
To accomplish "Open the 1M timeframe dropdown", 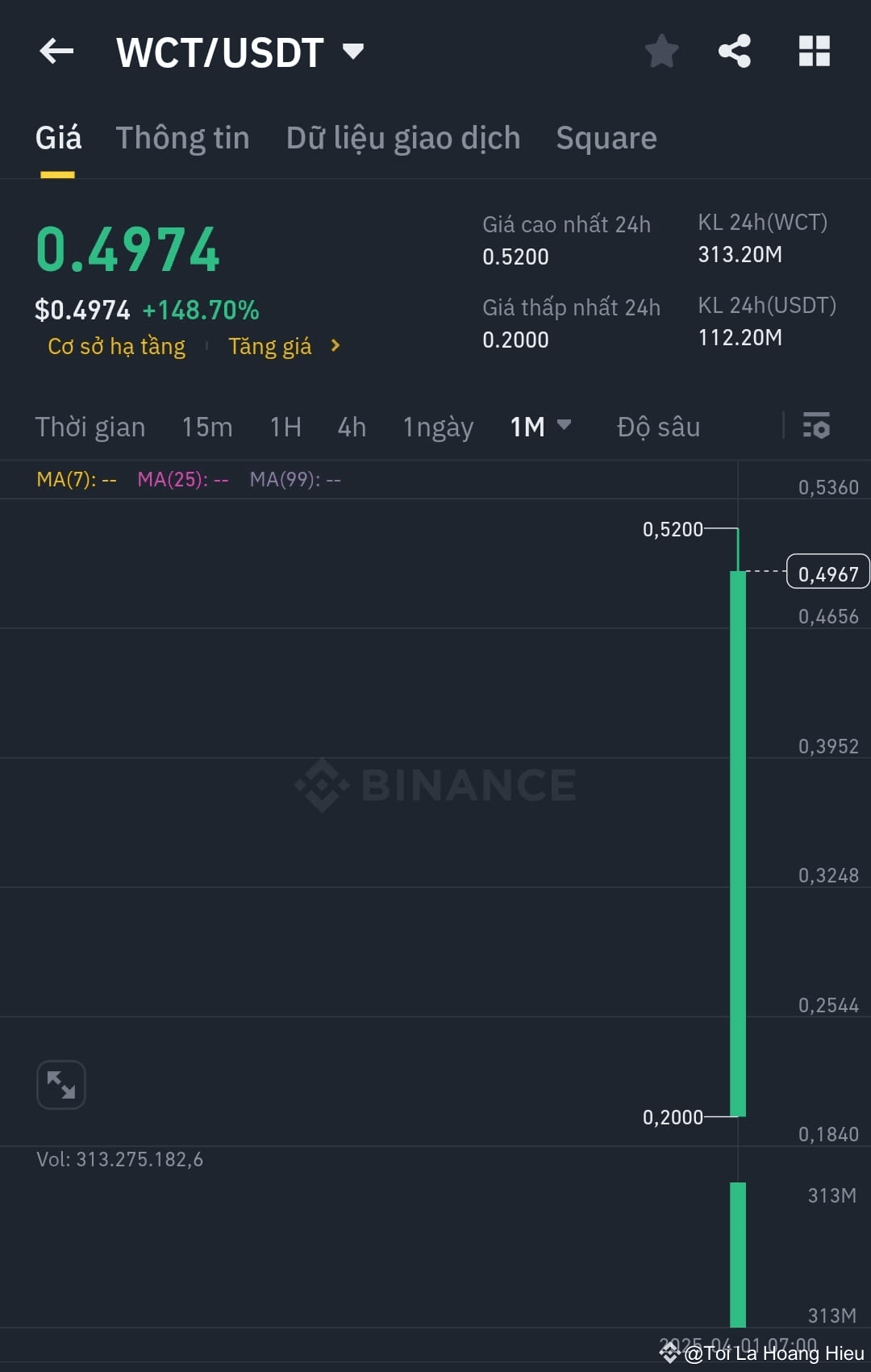I will (x=540, y=427).
